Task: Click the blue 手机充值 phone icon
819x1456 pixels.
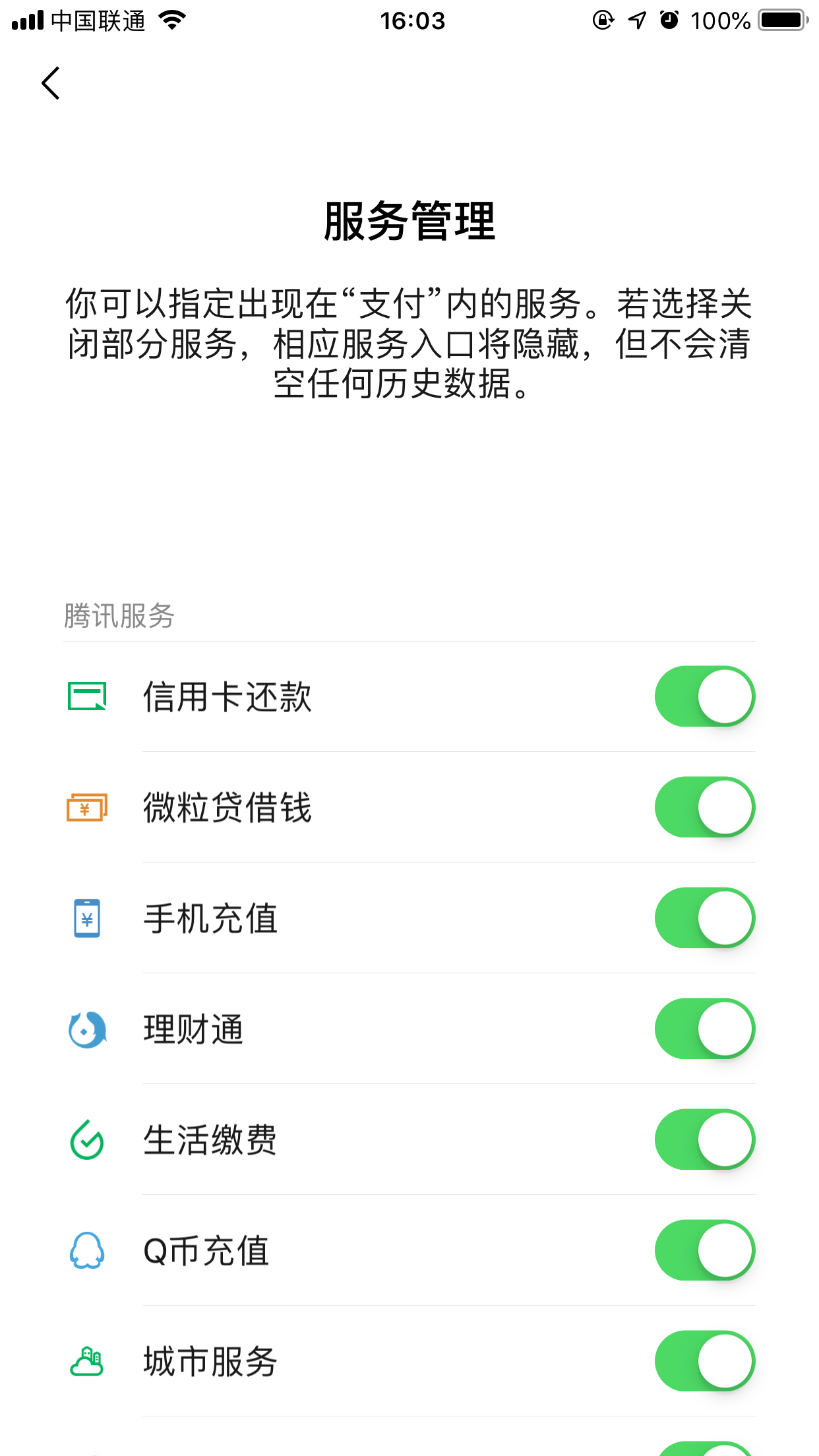Action: [x=86, y=919]
